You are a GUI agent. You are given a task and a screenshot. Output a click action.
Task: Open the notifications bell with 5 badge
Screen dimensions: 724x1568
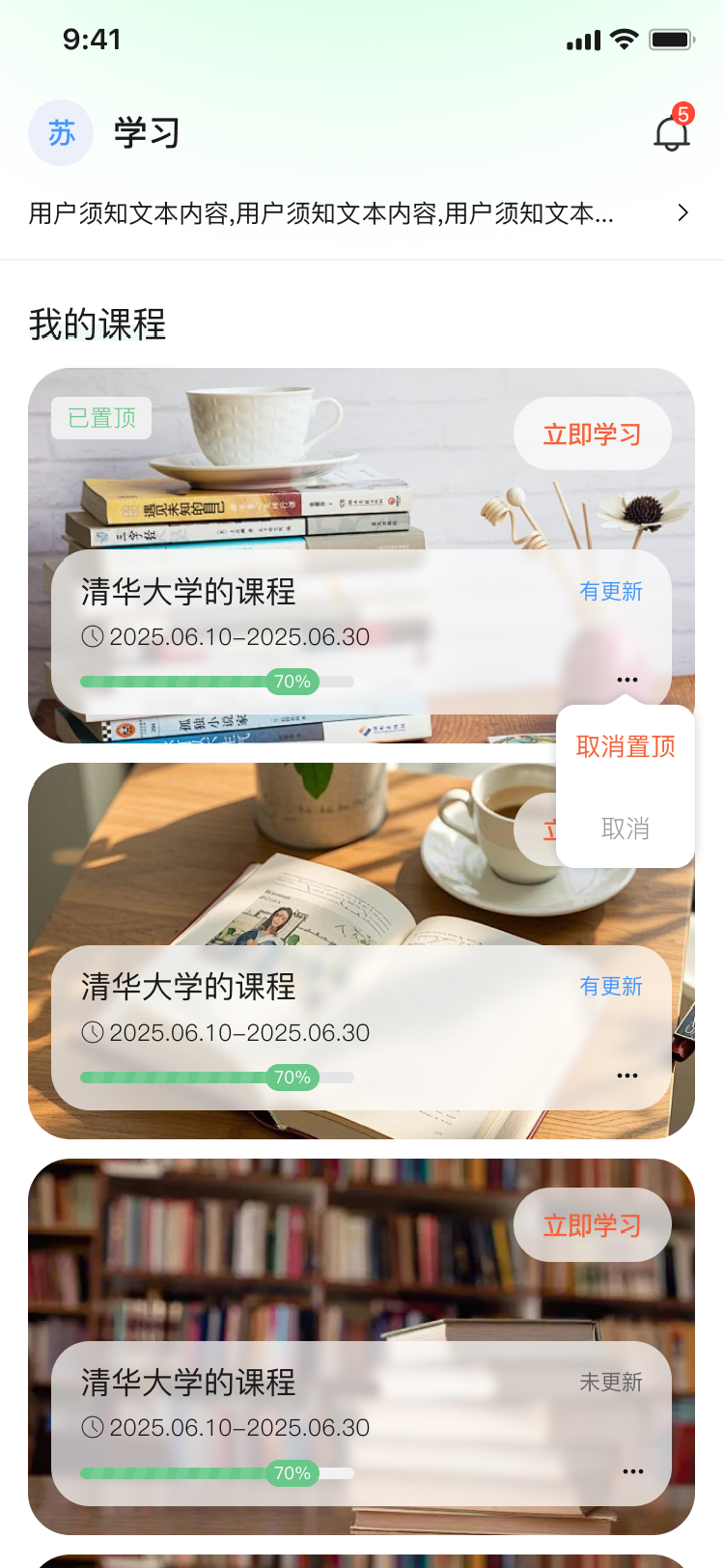672,132
